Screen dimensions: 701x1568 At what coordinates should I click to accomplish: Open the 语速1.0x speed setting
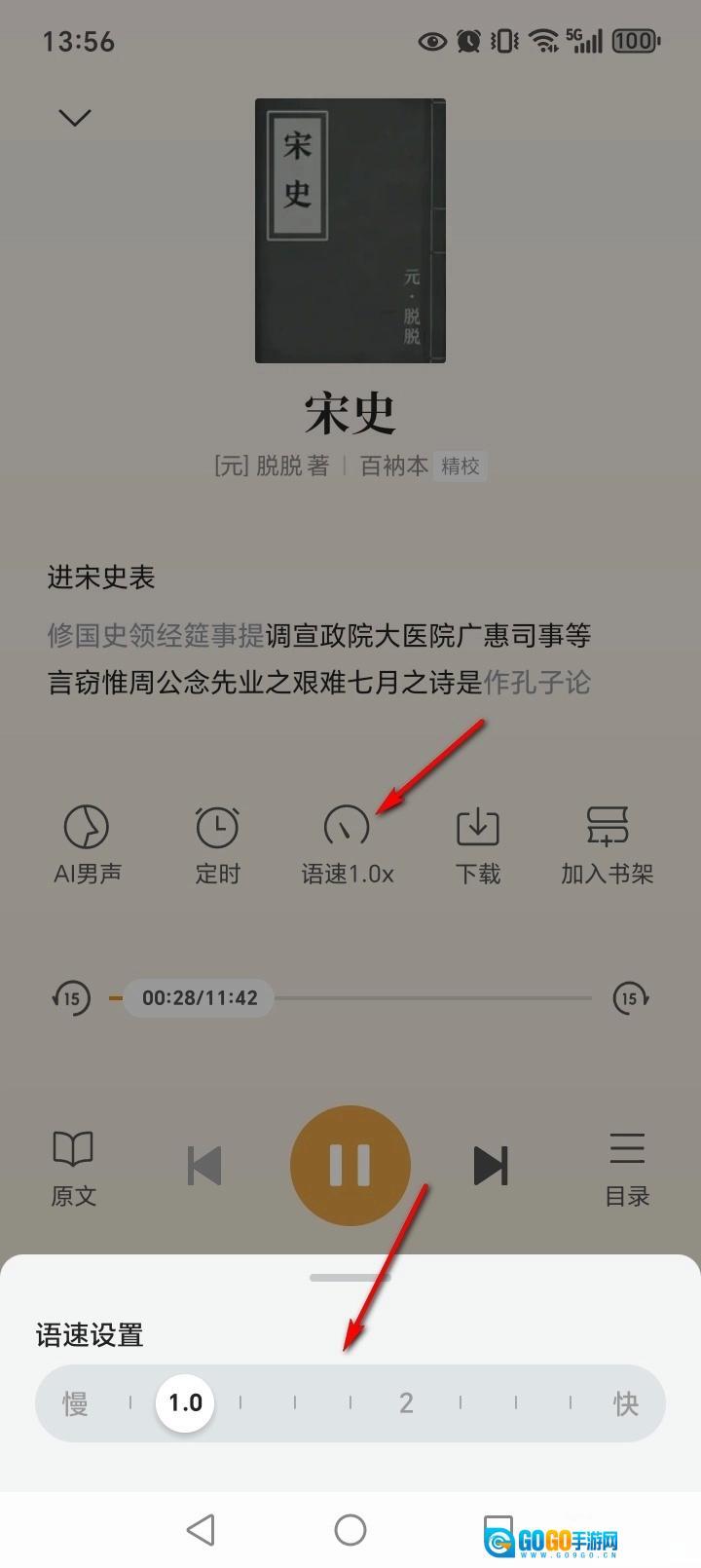tap(348, 843)
